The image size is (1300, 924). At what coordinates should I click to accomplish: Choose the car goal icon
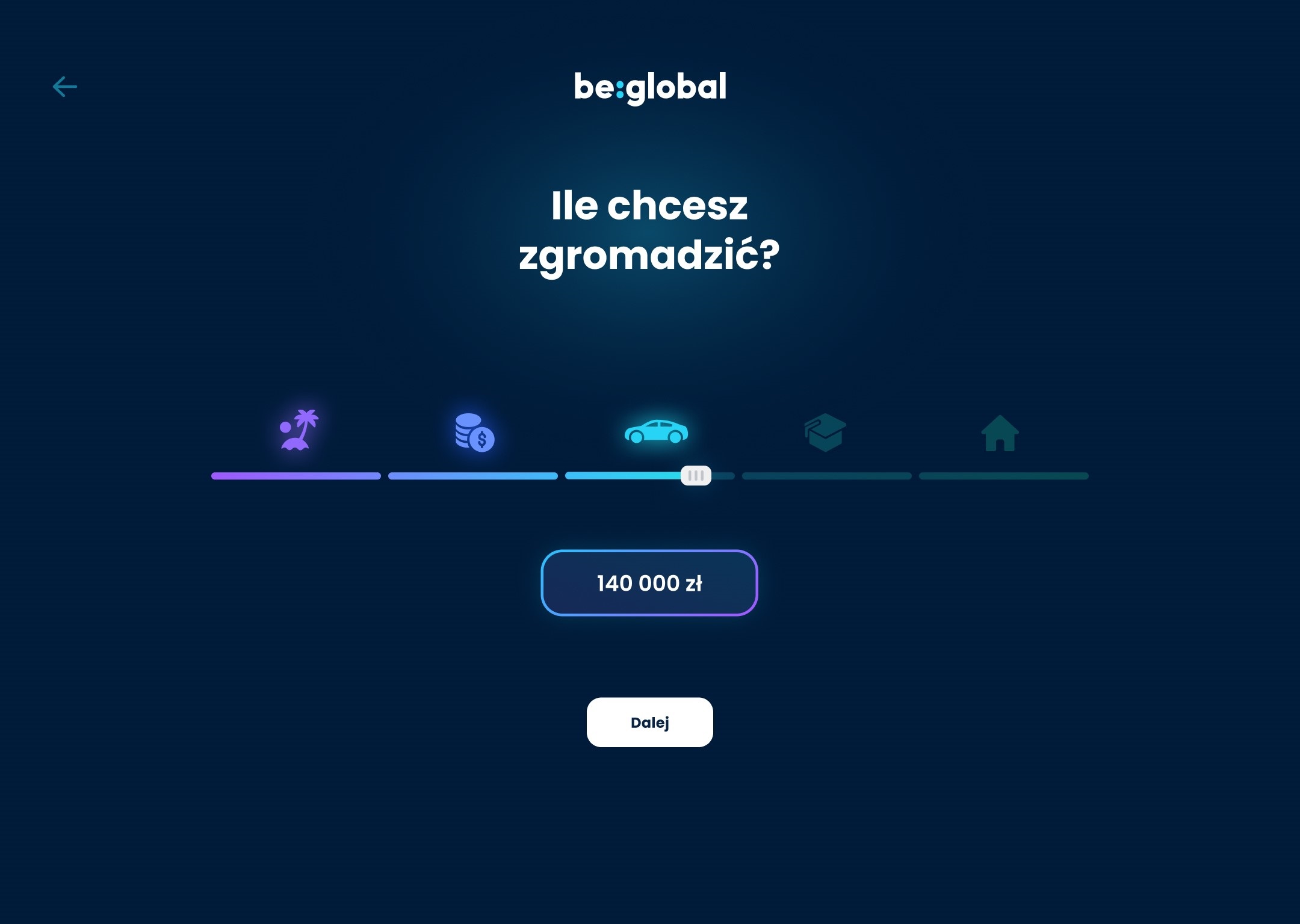(656, 432)
